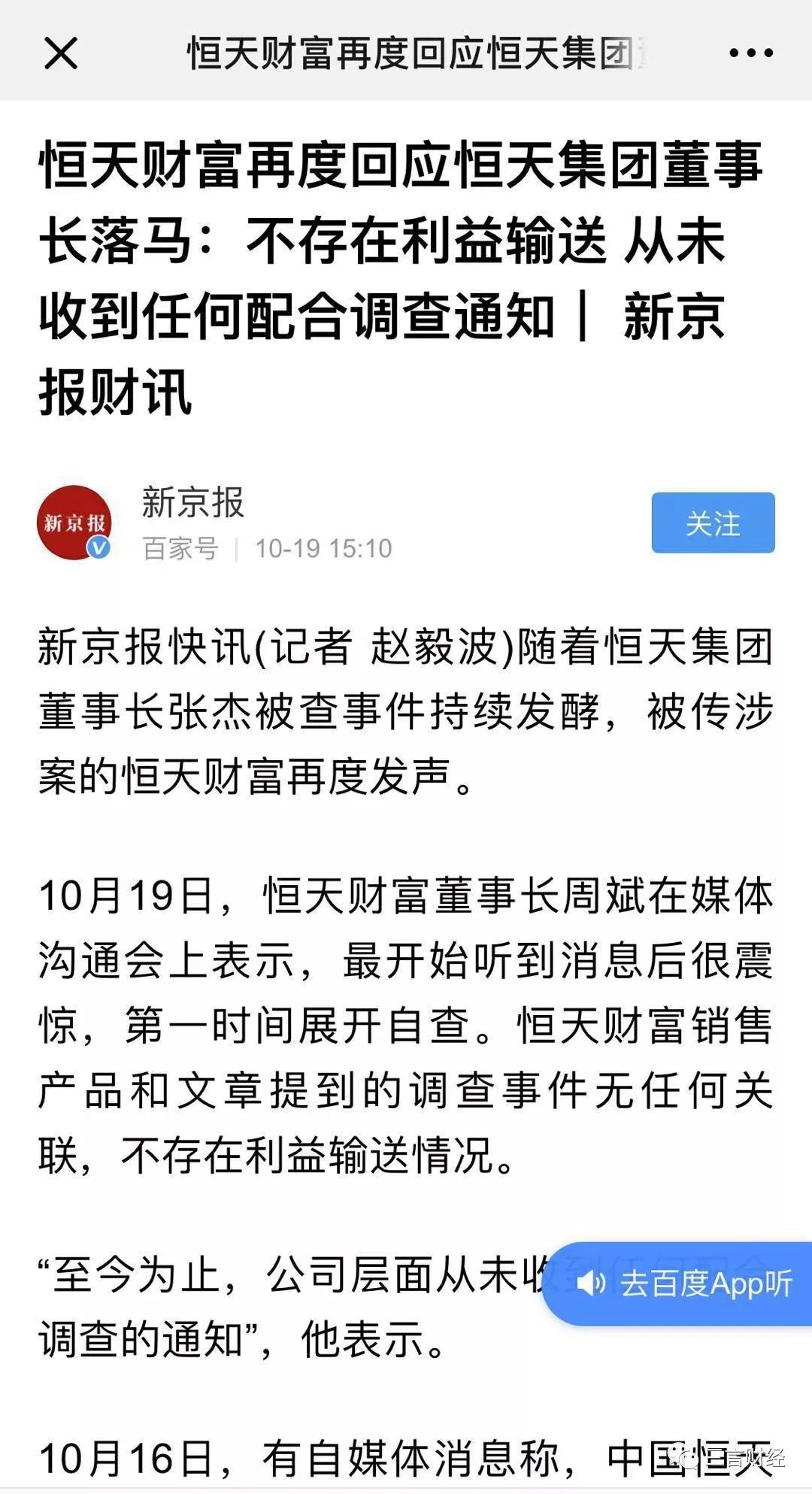812x1494 pixels.
Task: Open the three-dot overflow menu
Action: [x=750, y=53]
